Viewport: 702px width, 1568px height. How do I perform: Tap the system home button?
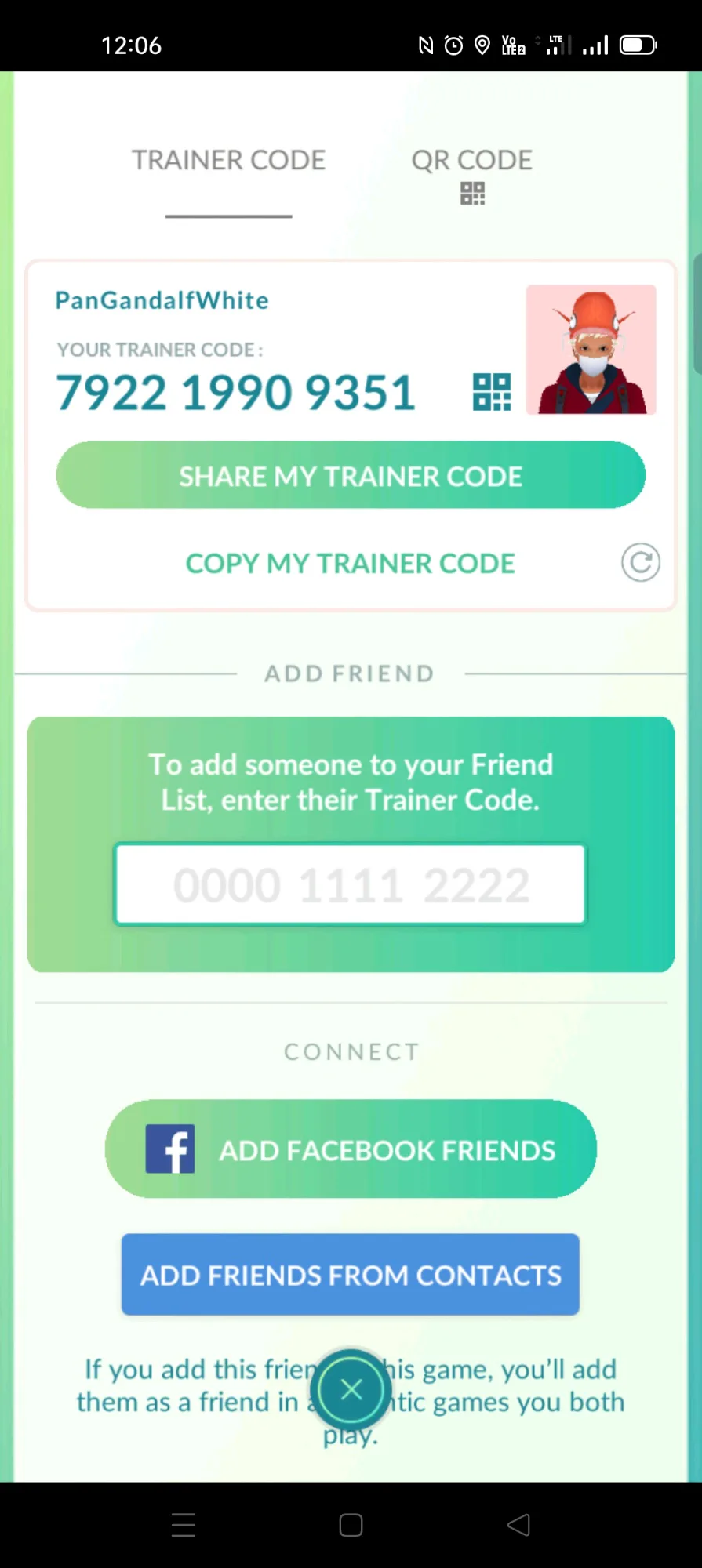point(351,1525)
